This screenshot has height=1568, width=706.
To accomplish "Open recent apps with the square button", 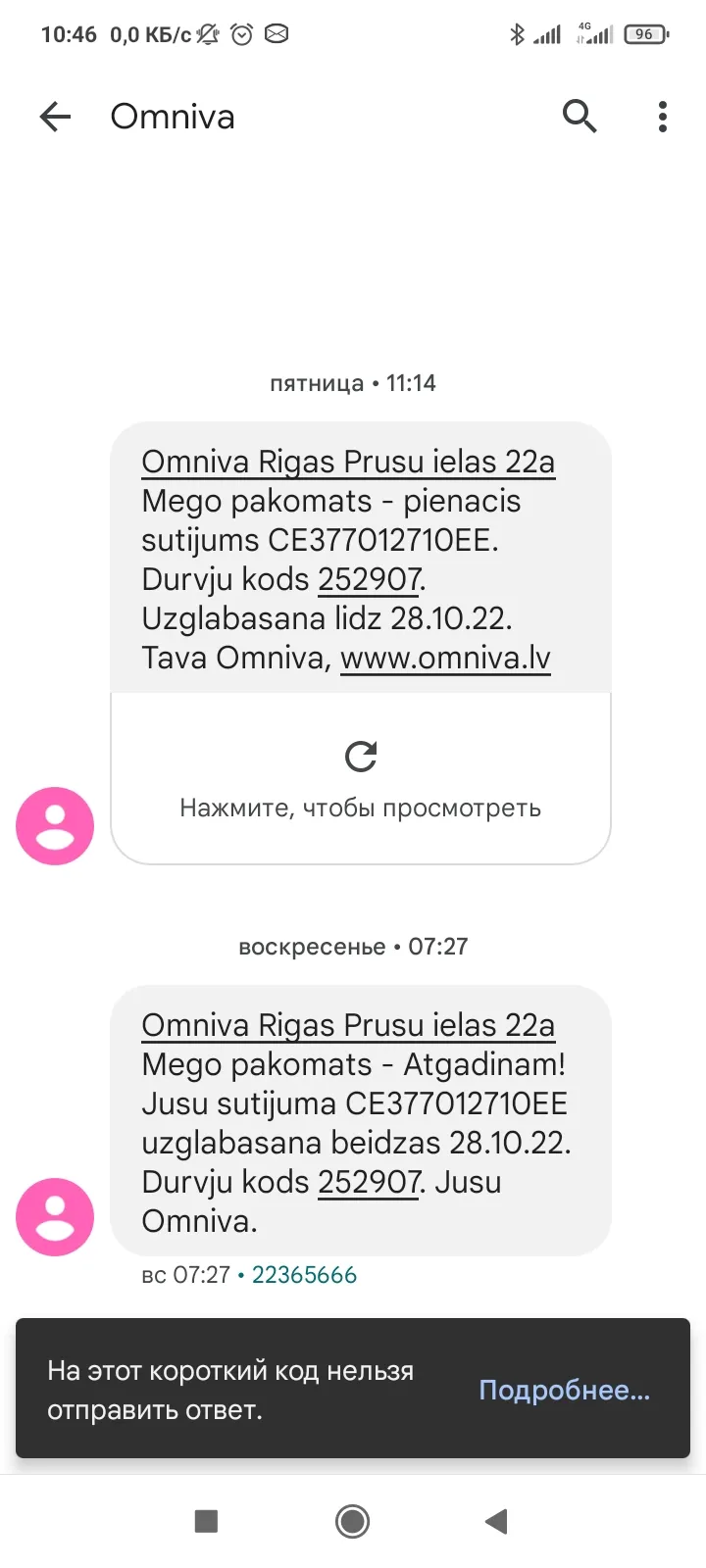I will click(206, 1521).
